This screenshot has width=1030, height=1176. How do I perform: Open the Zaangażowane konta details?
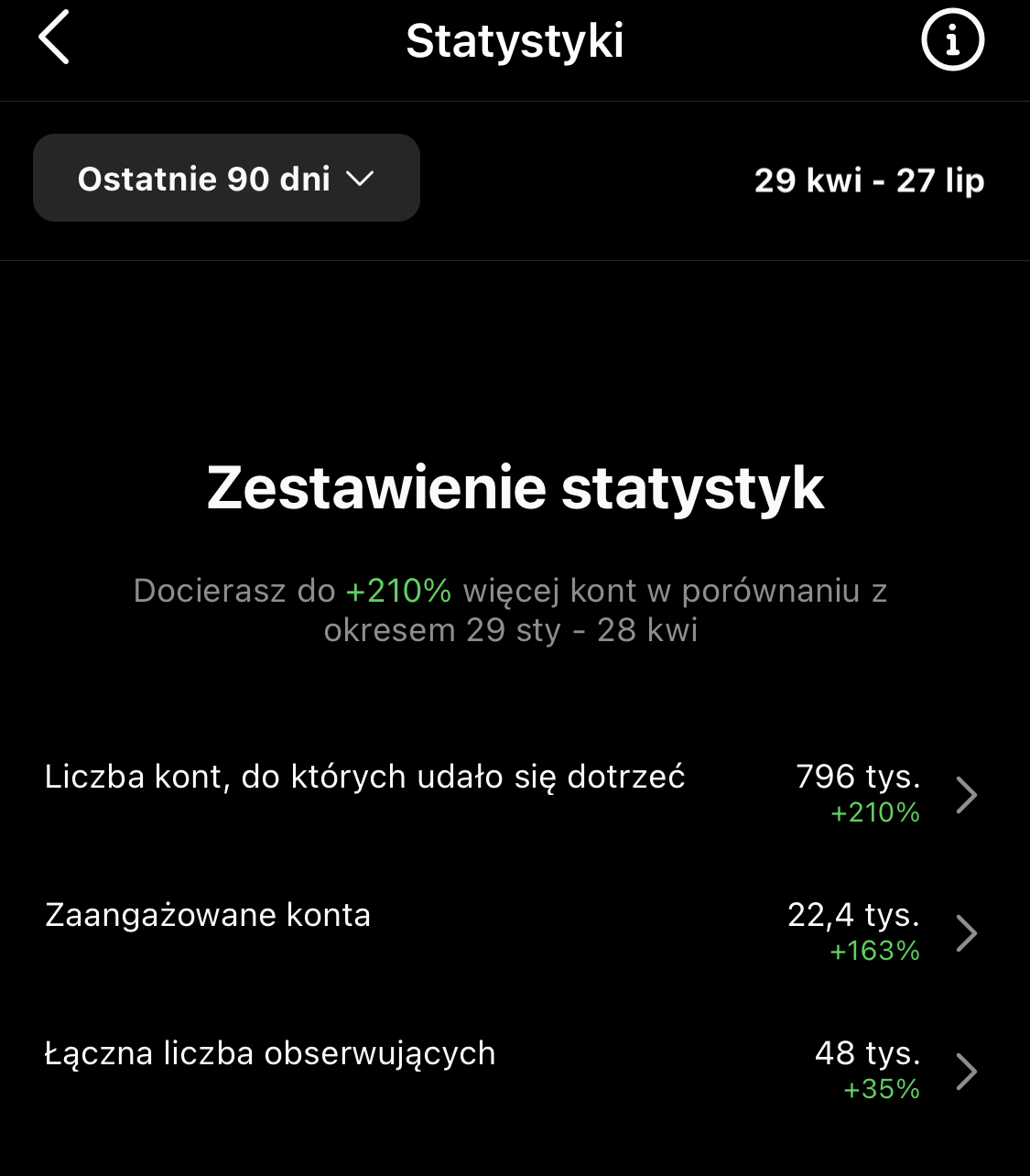coord(511,931)
